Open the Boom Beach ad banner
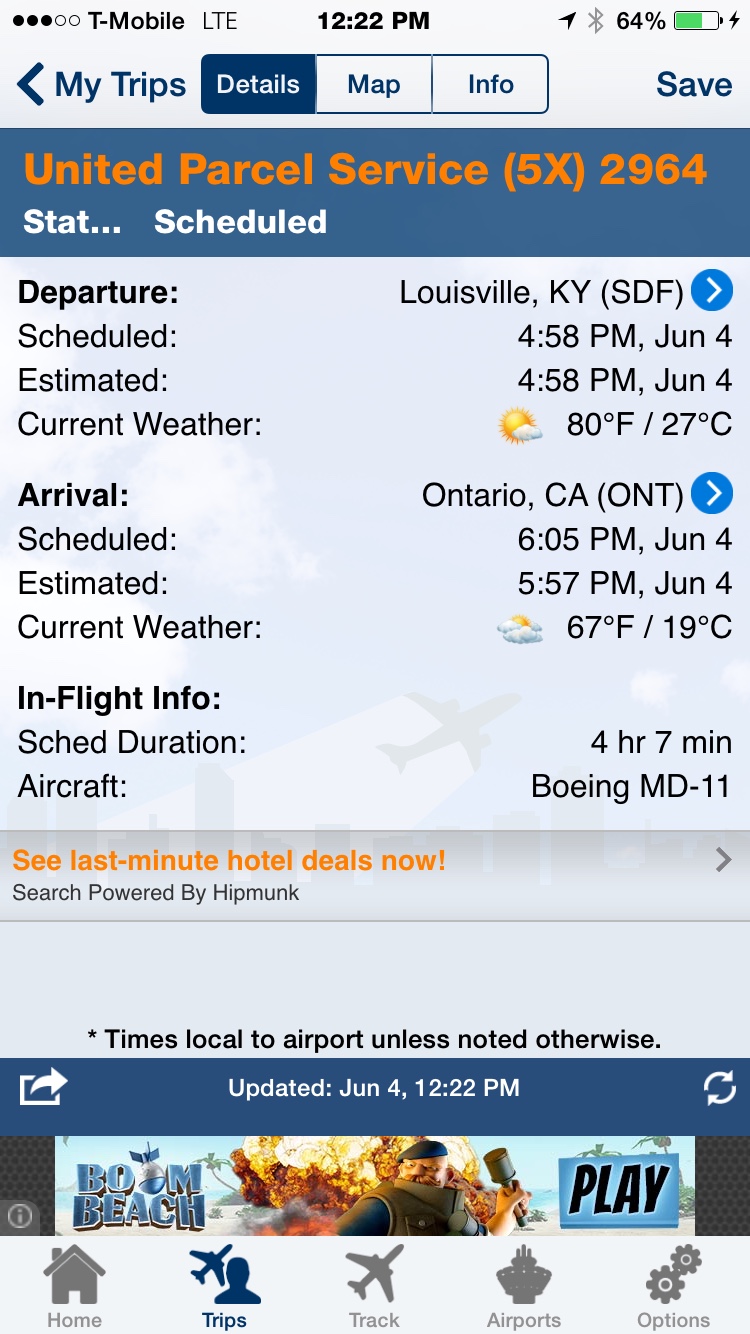 [x=374, y=1185]
